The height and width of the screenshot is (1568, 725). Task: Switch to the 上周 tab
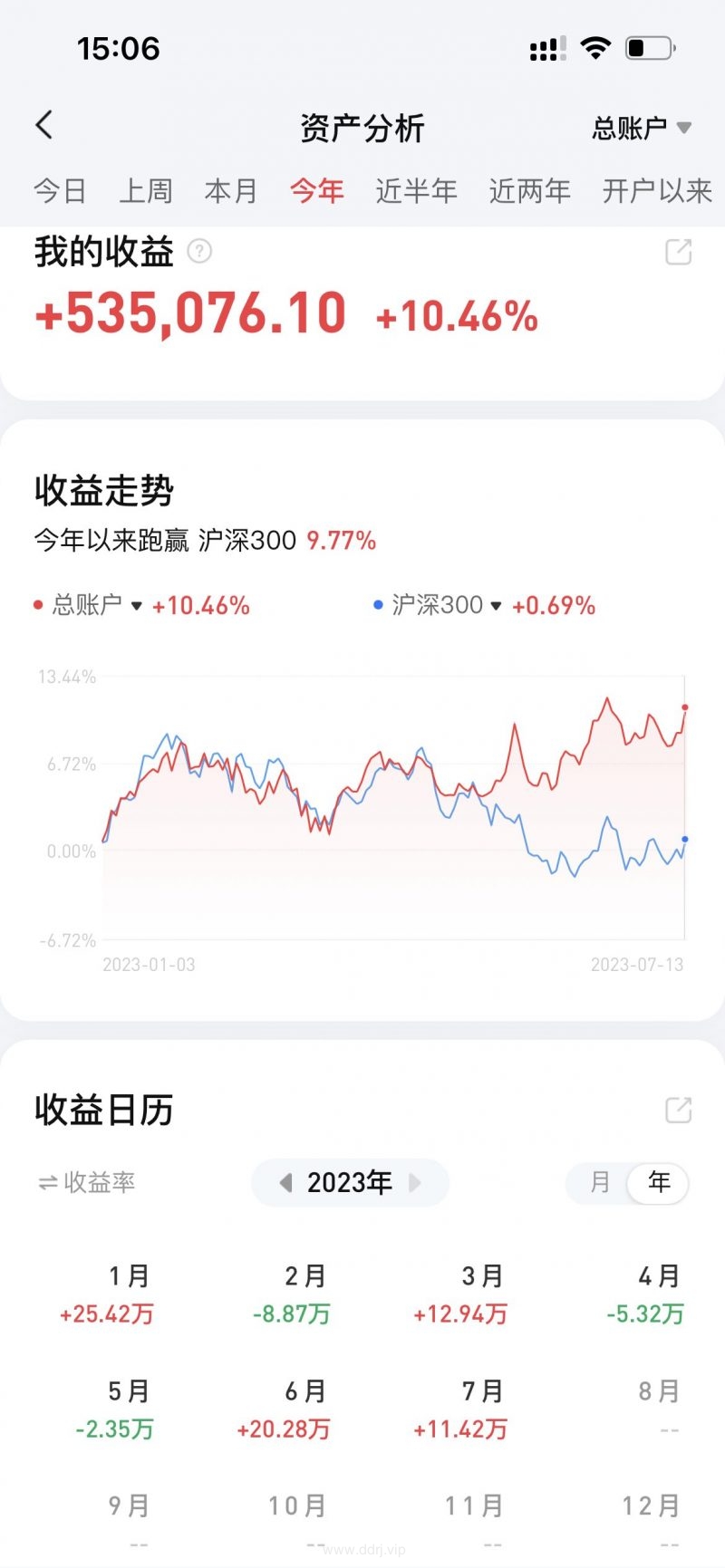(145, 191)
